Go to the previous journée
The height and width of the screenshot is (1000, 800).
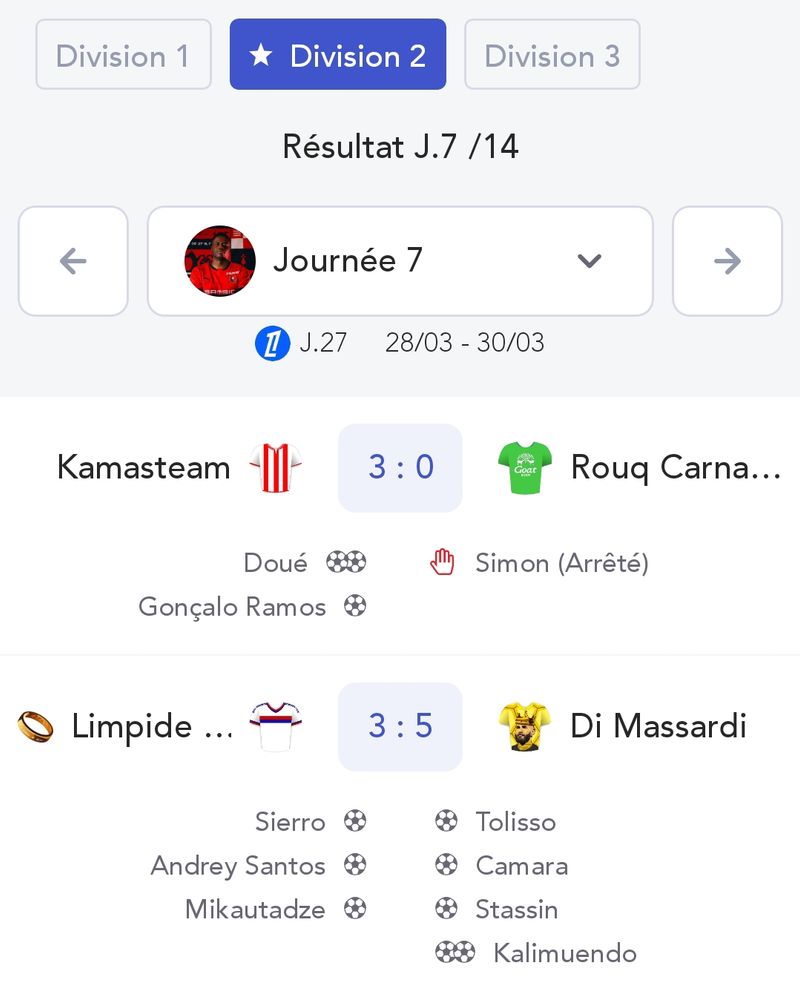pyautogui.click(x=73, y=261)
